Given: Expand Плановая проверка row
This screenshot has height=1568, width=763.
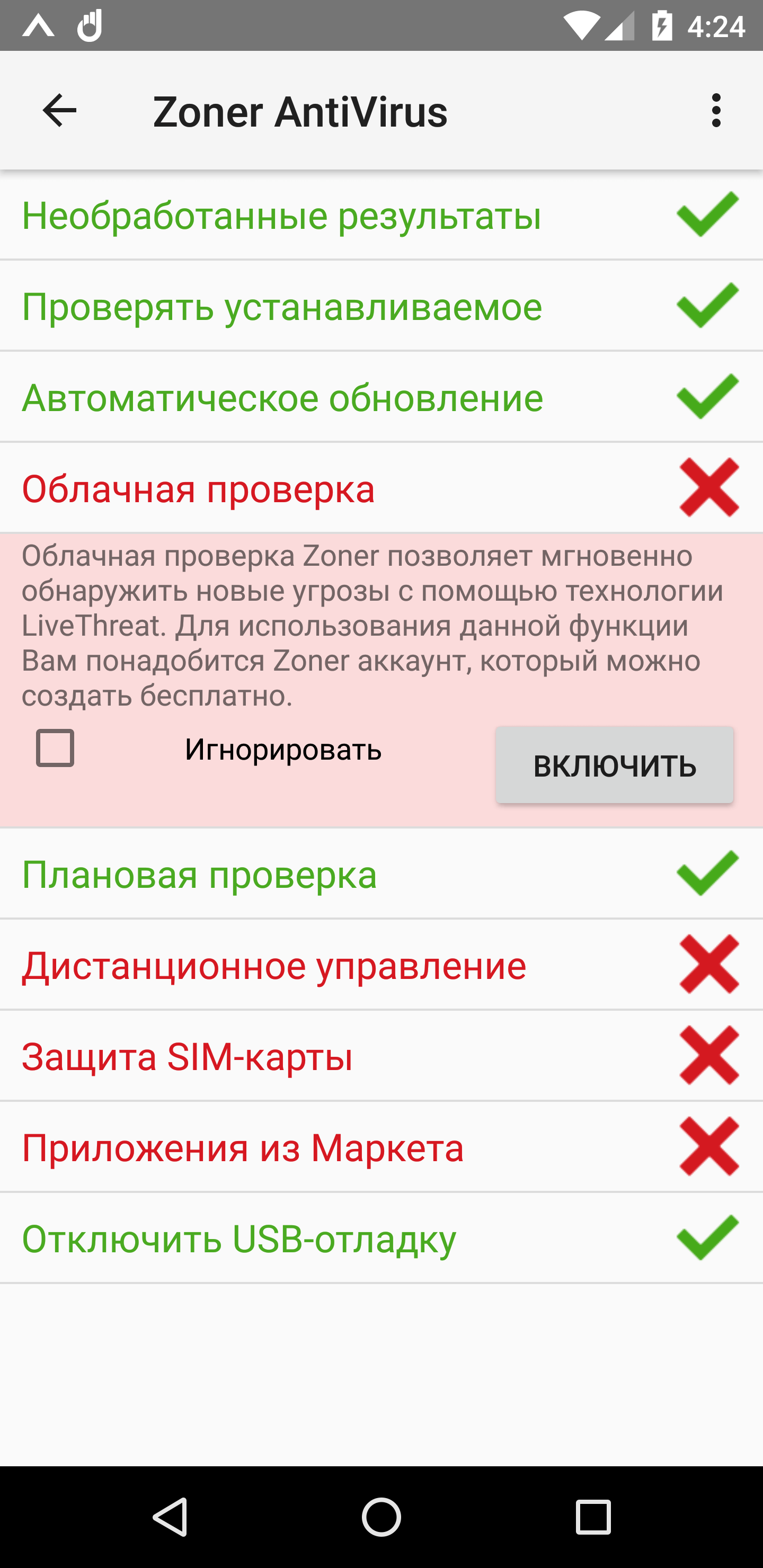Looking at the screenshot, I should pos(381,874).
